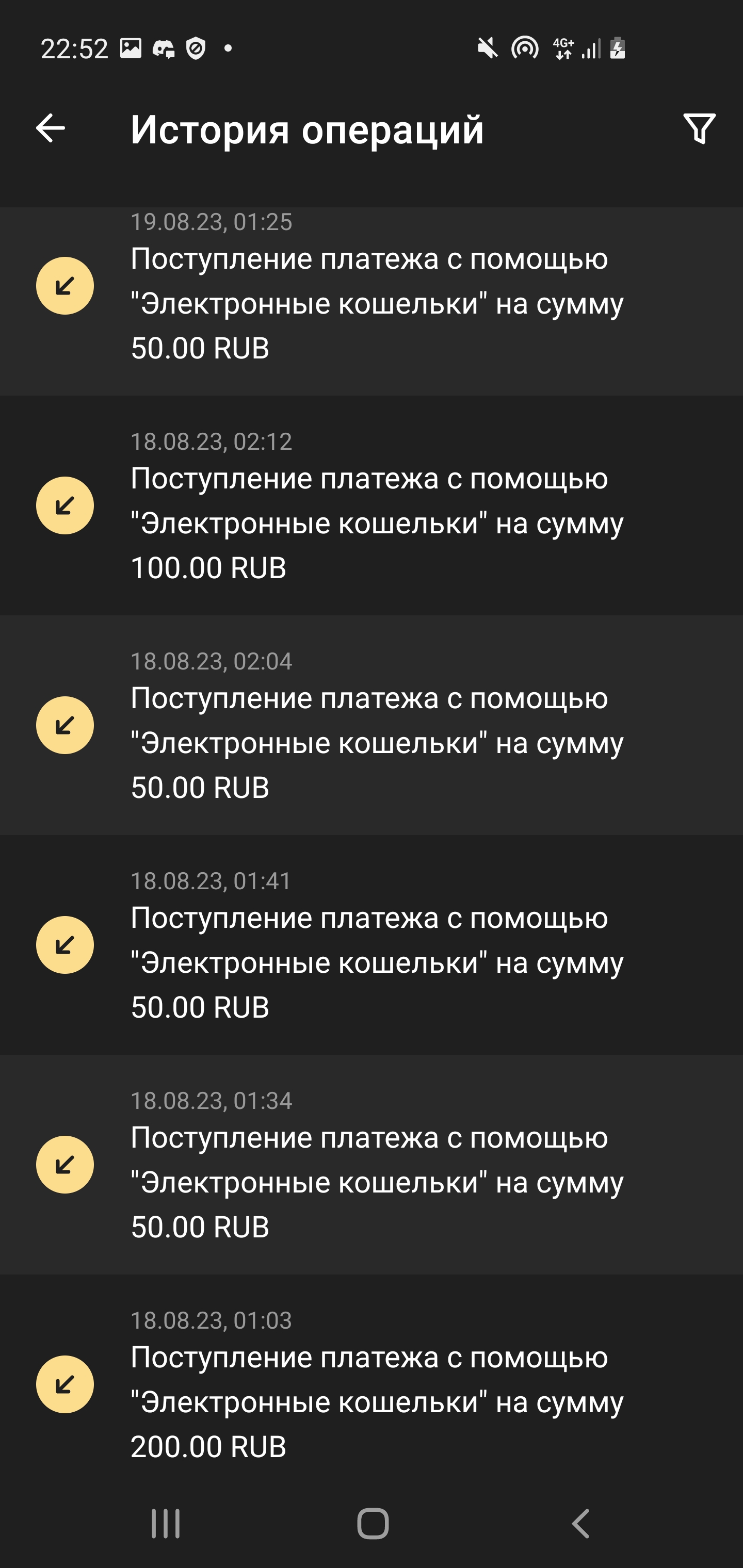
Task: Open the 18.08.23, 01:03 payment of 200.00 RUB
Action: (x=372, y=1385)
